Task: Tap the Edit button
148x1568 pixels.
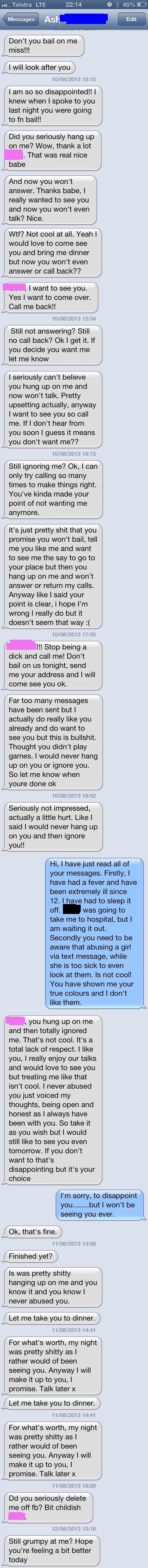Action: pos(131,19)
